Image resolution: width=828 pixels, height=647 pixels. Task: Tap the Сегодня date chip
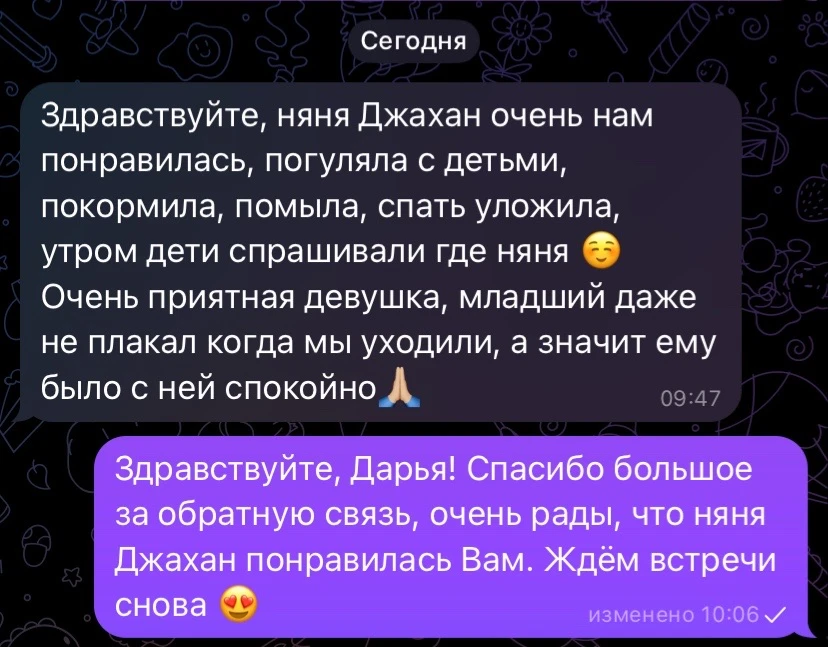pyautogui.click(x=414, y=41)
